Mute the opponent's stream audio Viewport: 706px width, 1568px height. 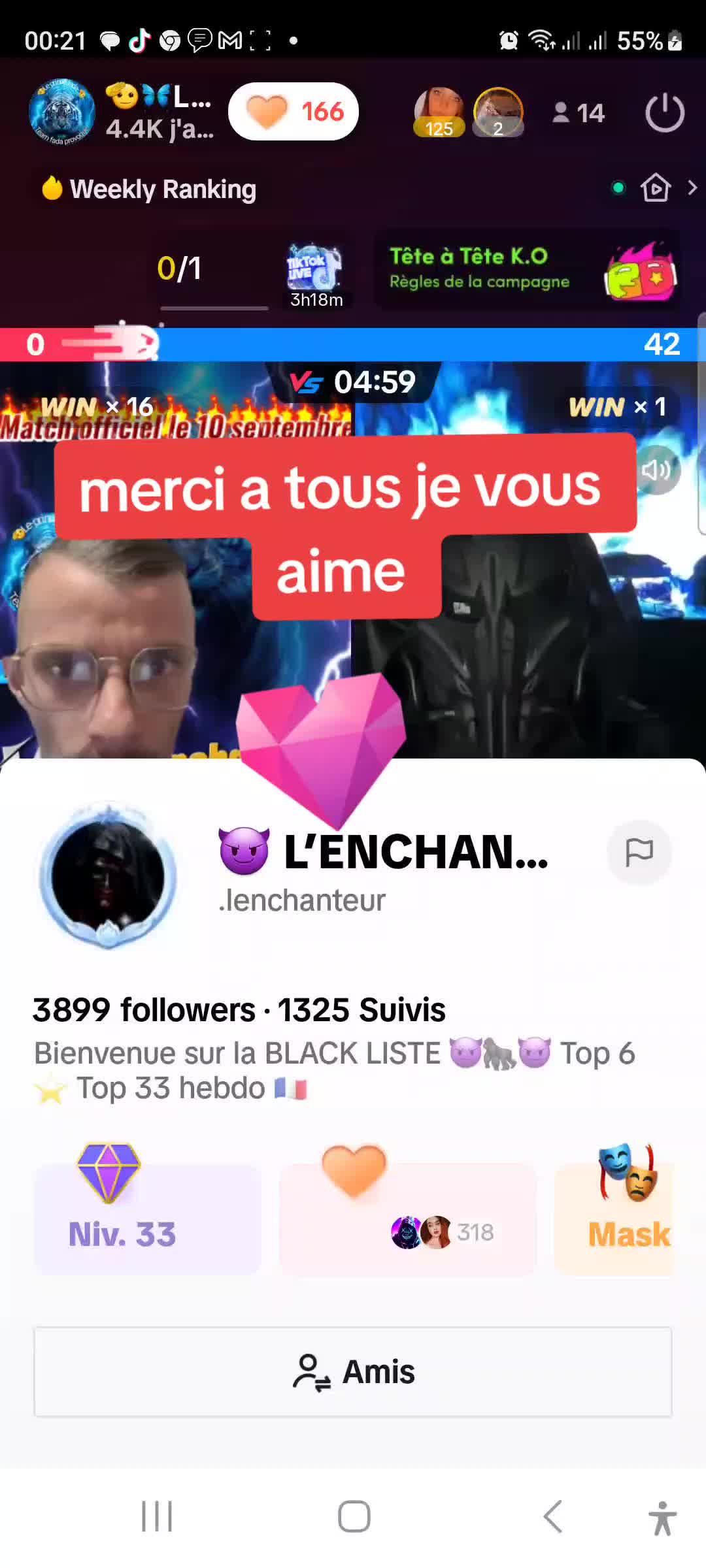pos(656,470)
